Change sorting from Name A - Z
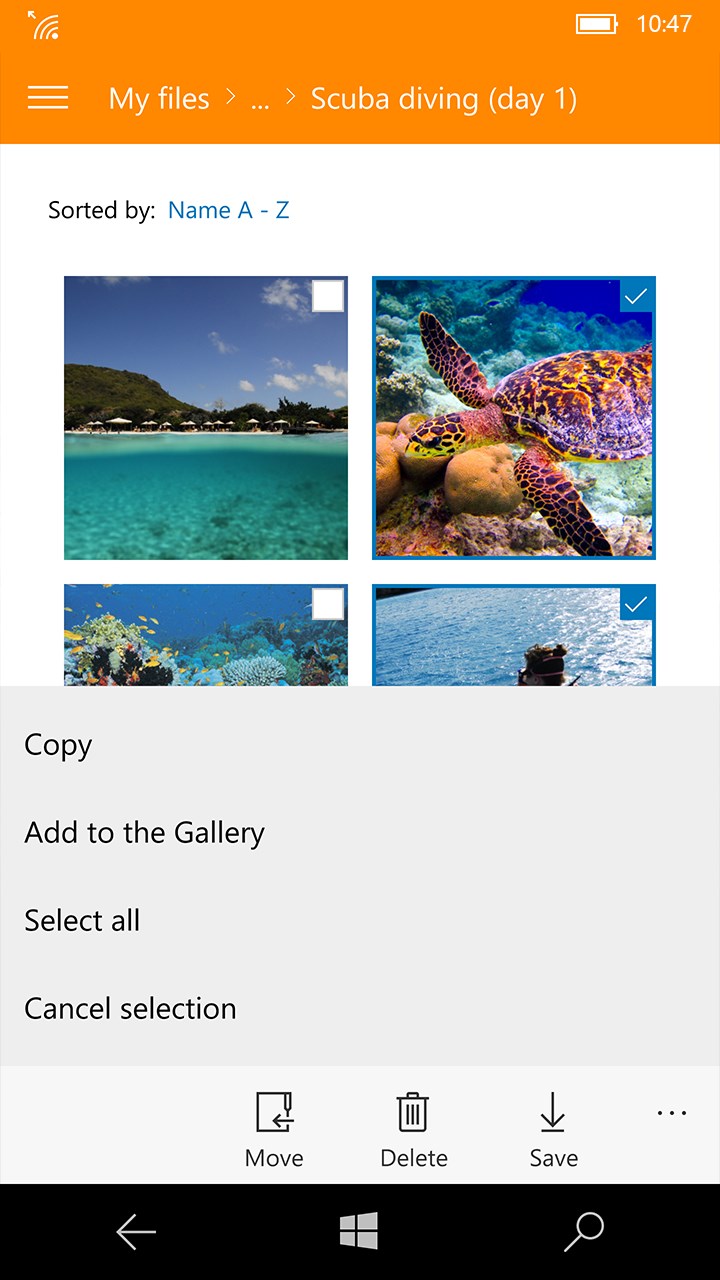The height and width of the screenshot is (1280, 720). point(228,210)
